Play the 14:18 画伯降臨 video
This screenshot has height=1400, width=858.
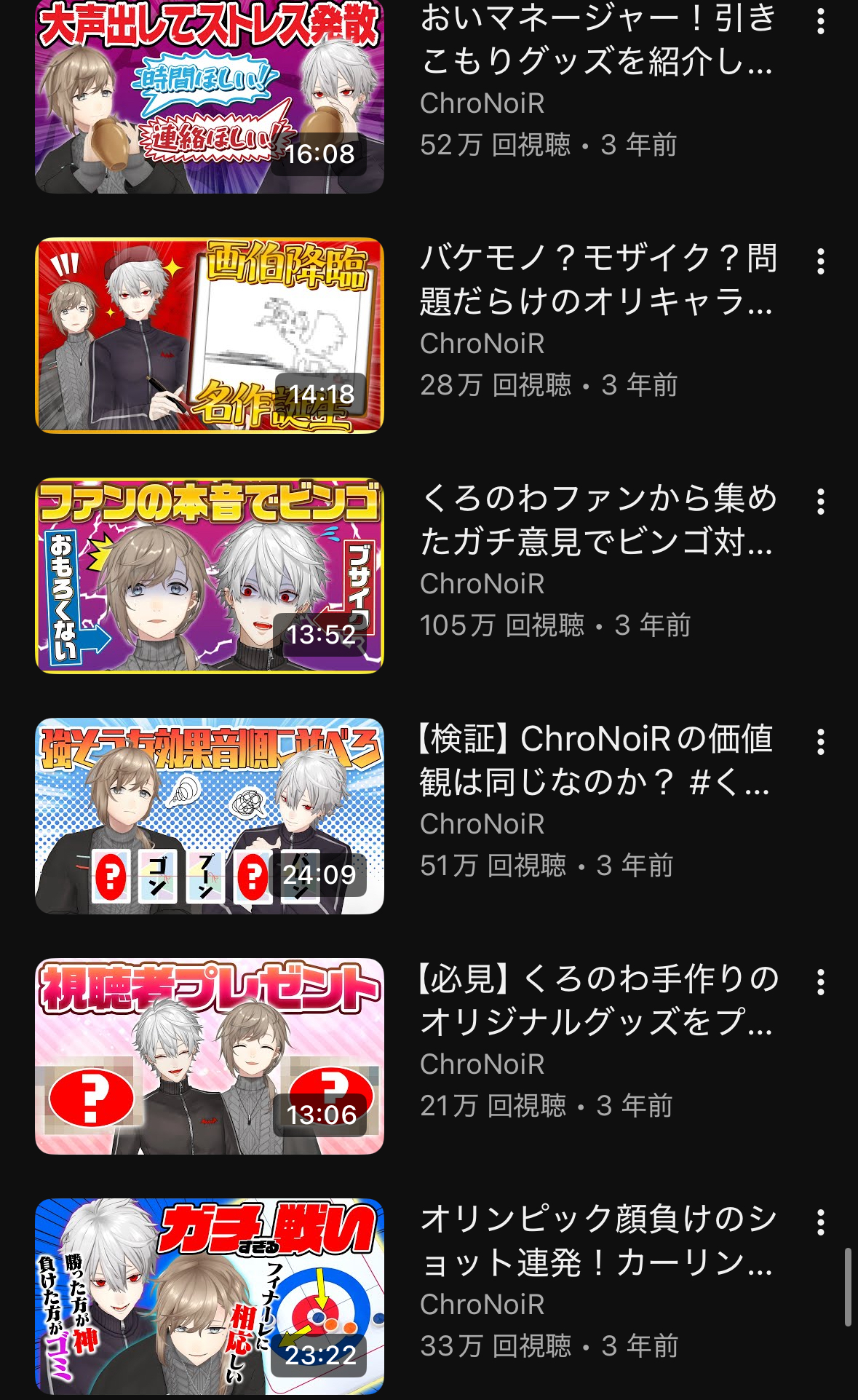(210, 336)
